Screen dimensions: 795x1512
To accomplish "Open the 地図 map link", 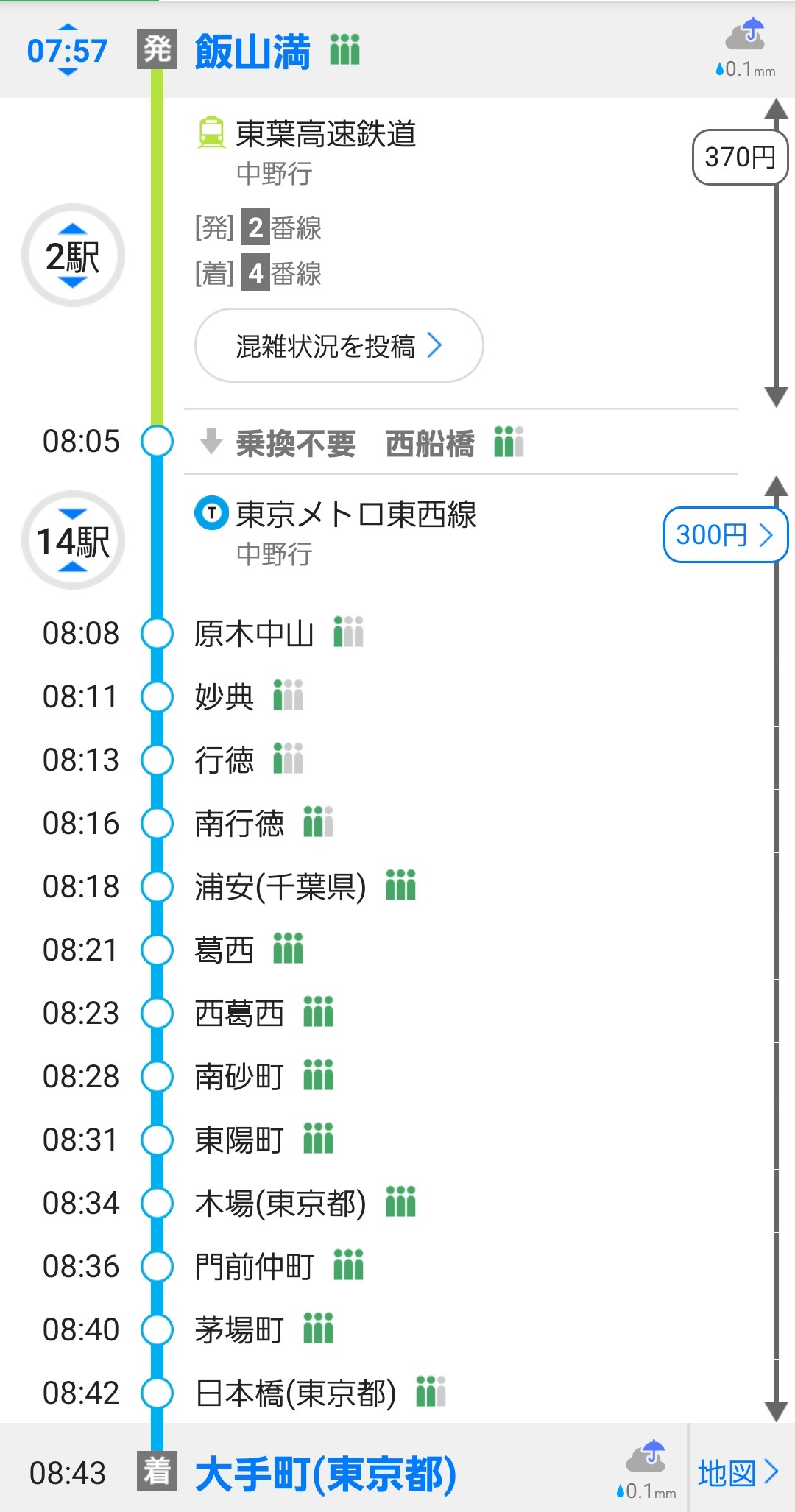I will pyautogui.click(x=738, y=1473).
